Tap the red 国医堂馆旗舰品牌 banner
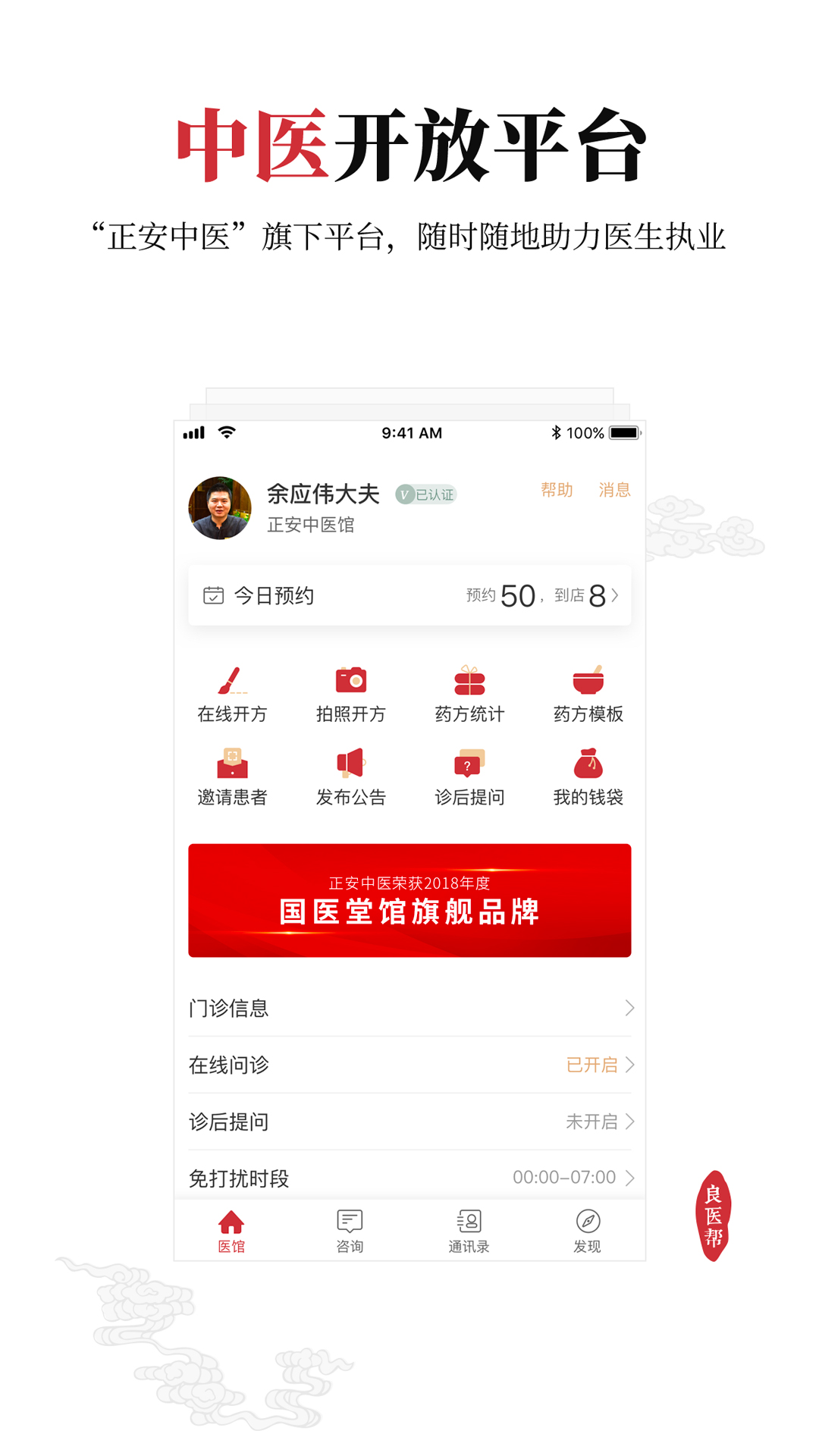This screenshot has width=819, height=1456. pyautogui.click(x=409, y=900)
